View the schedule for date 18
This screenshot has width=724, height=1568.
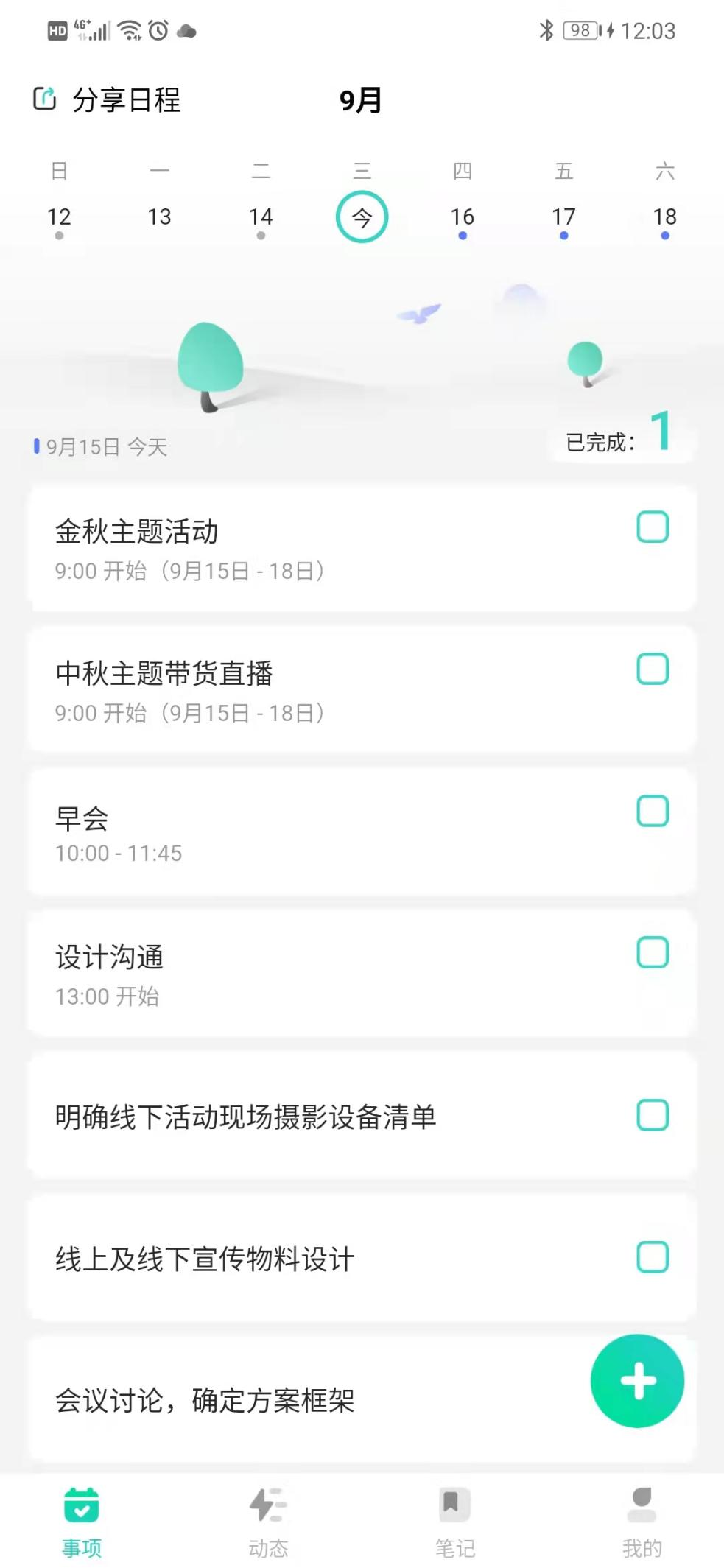pyautogui.click(x=664, y=217)
